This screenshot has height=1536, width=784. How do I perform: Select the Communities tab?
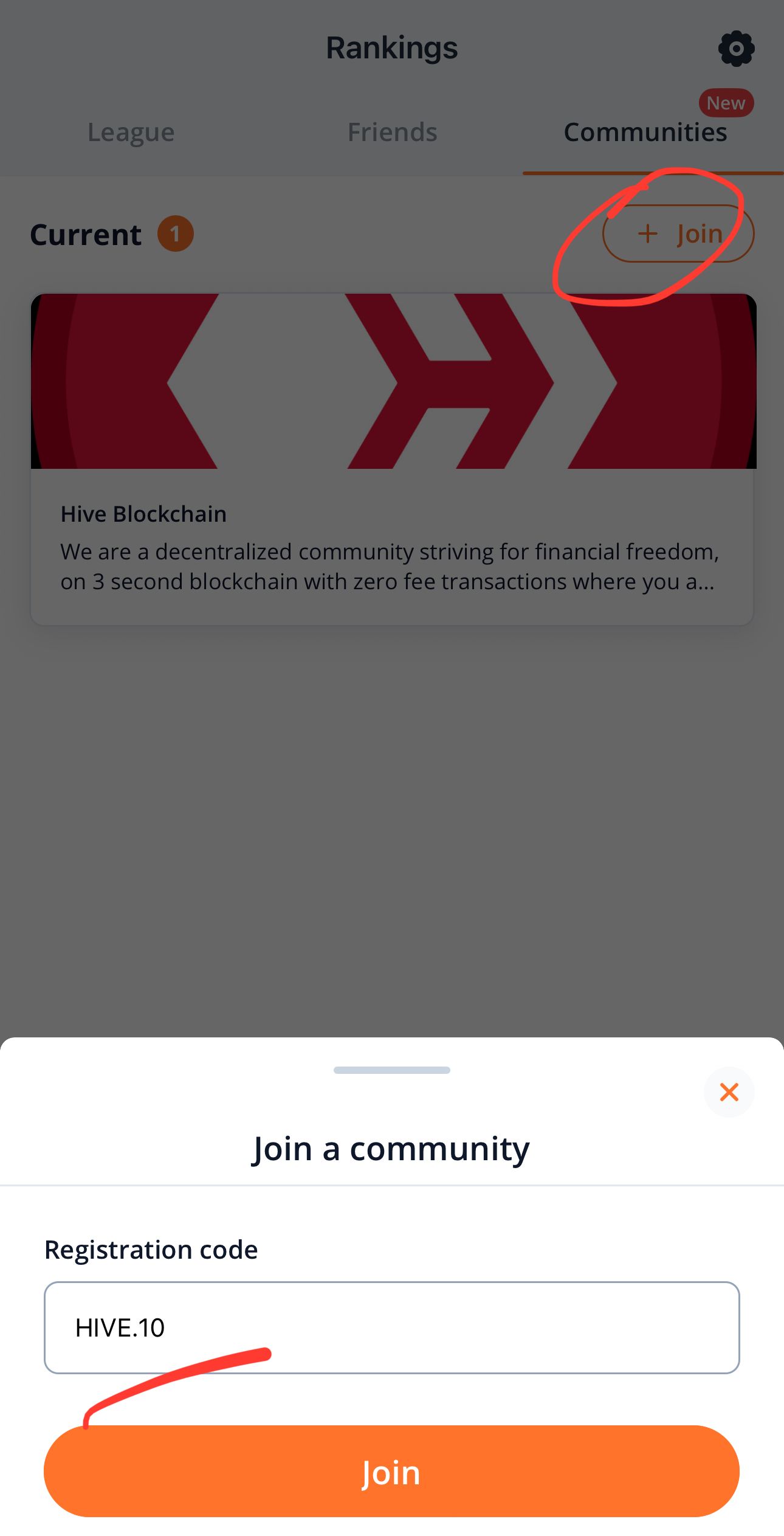tap(645, 133)
